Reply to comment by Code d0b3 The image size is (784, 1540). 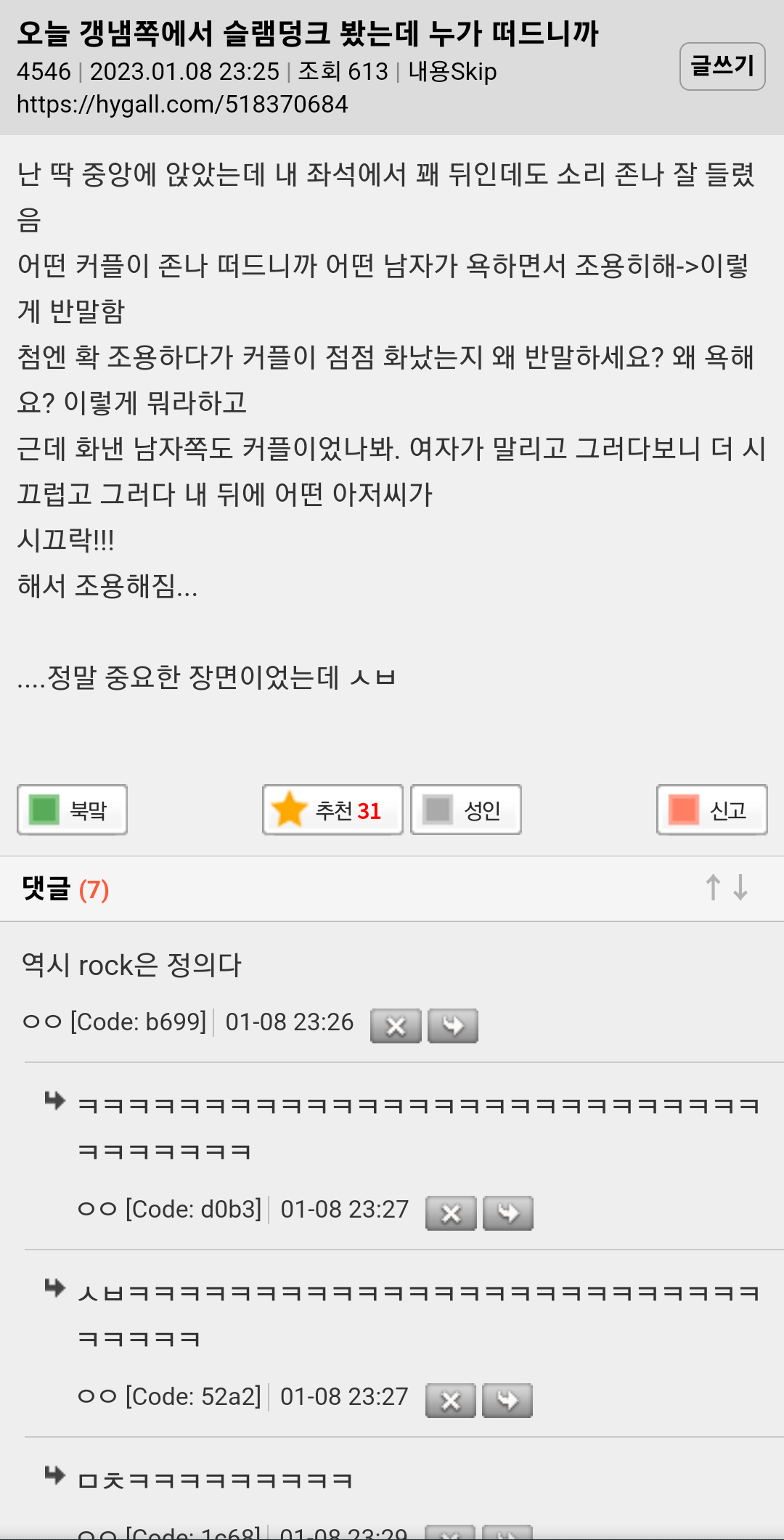coord(508,1213)
